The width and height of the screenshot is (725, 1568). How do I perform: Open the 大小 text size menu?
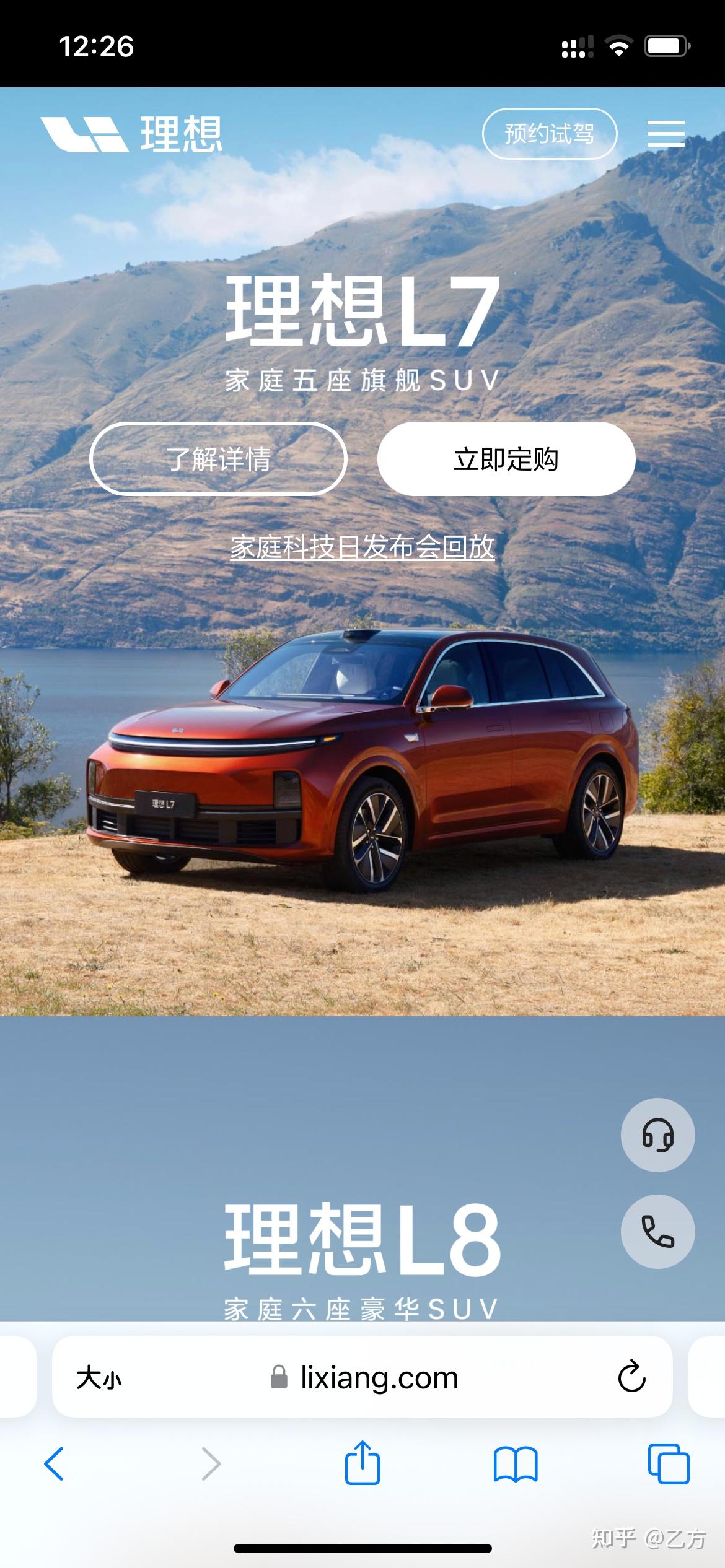[x=99, y=1379]
